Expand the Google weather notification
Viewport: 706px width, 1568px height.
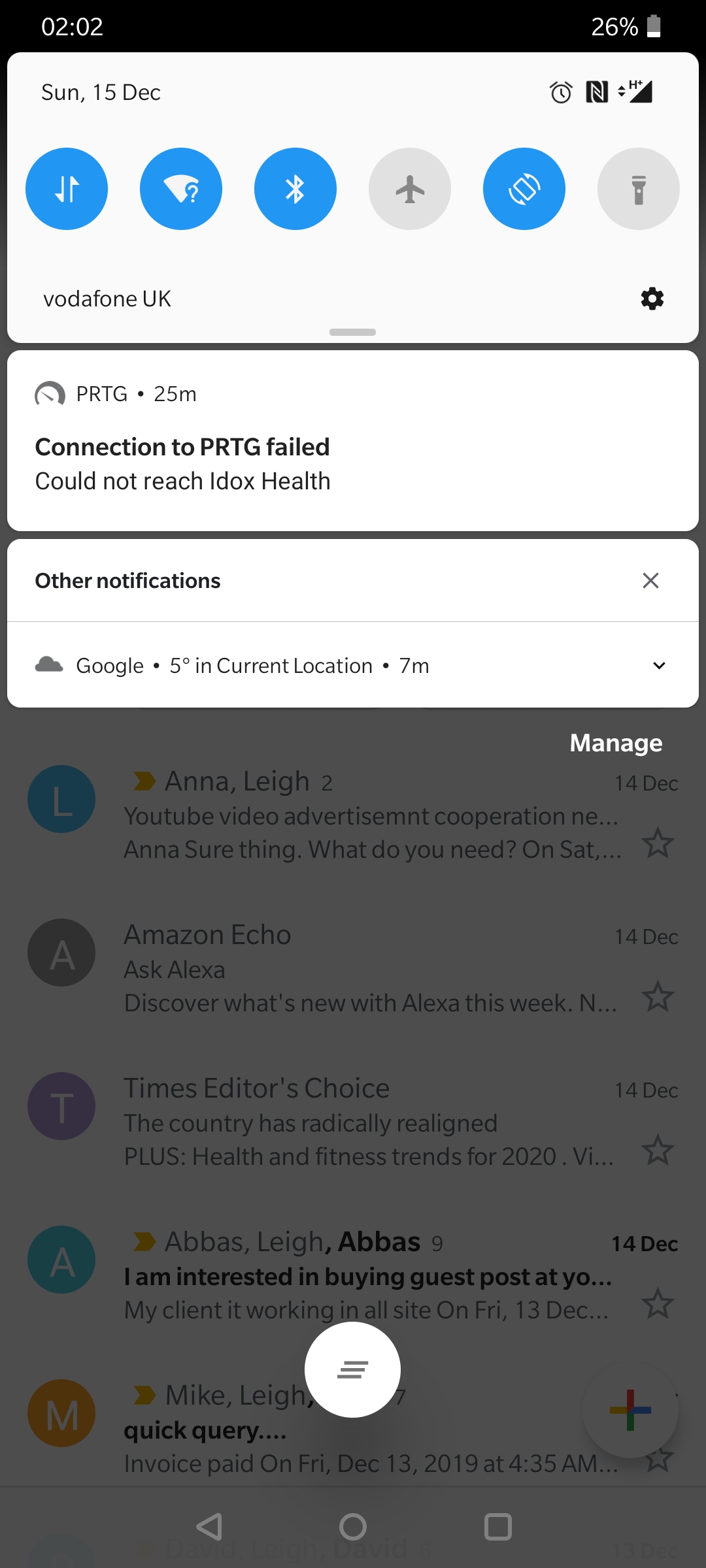tap(659, 665)
